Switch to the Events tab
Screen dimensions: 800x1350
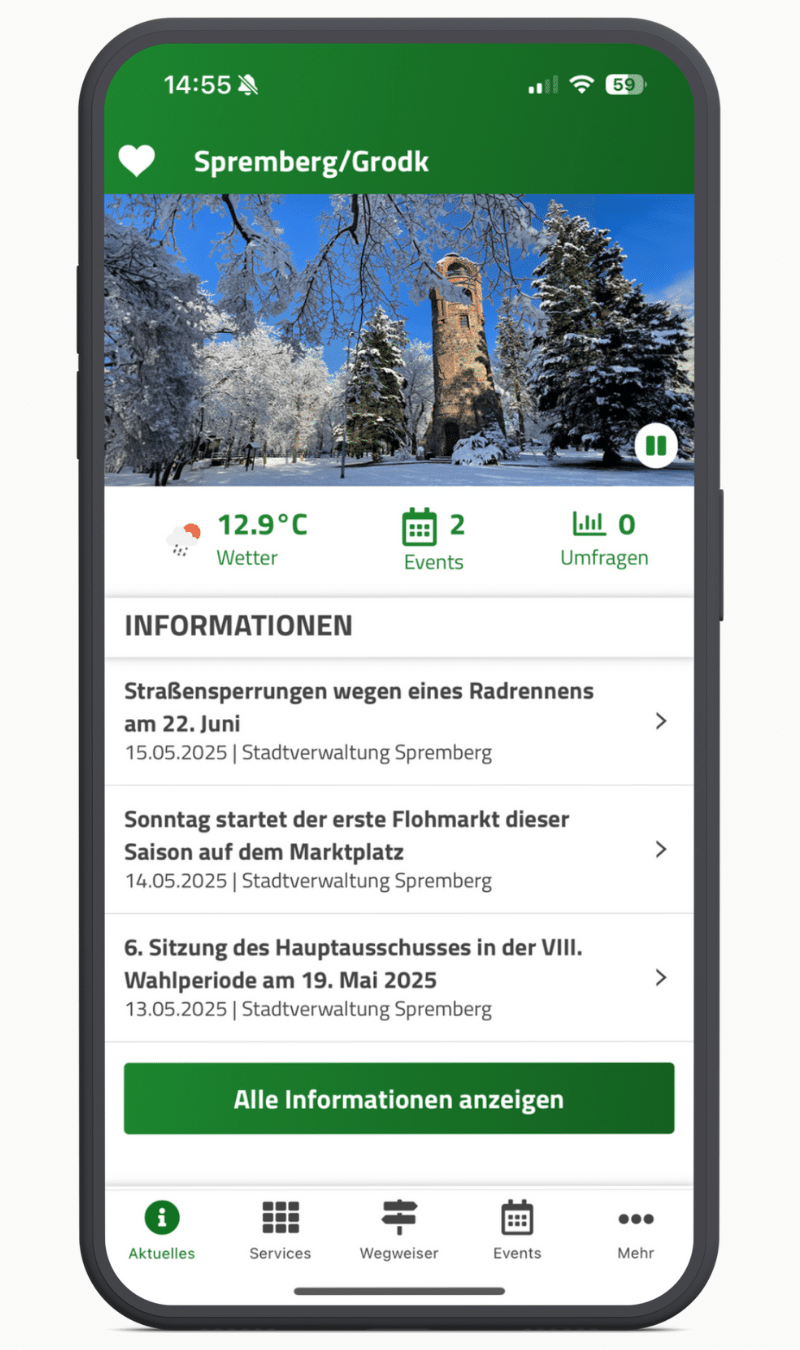click(517, 1230)
